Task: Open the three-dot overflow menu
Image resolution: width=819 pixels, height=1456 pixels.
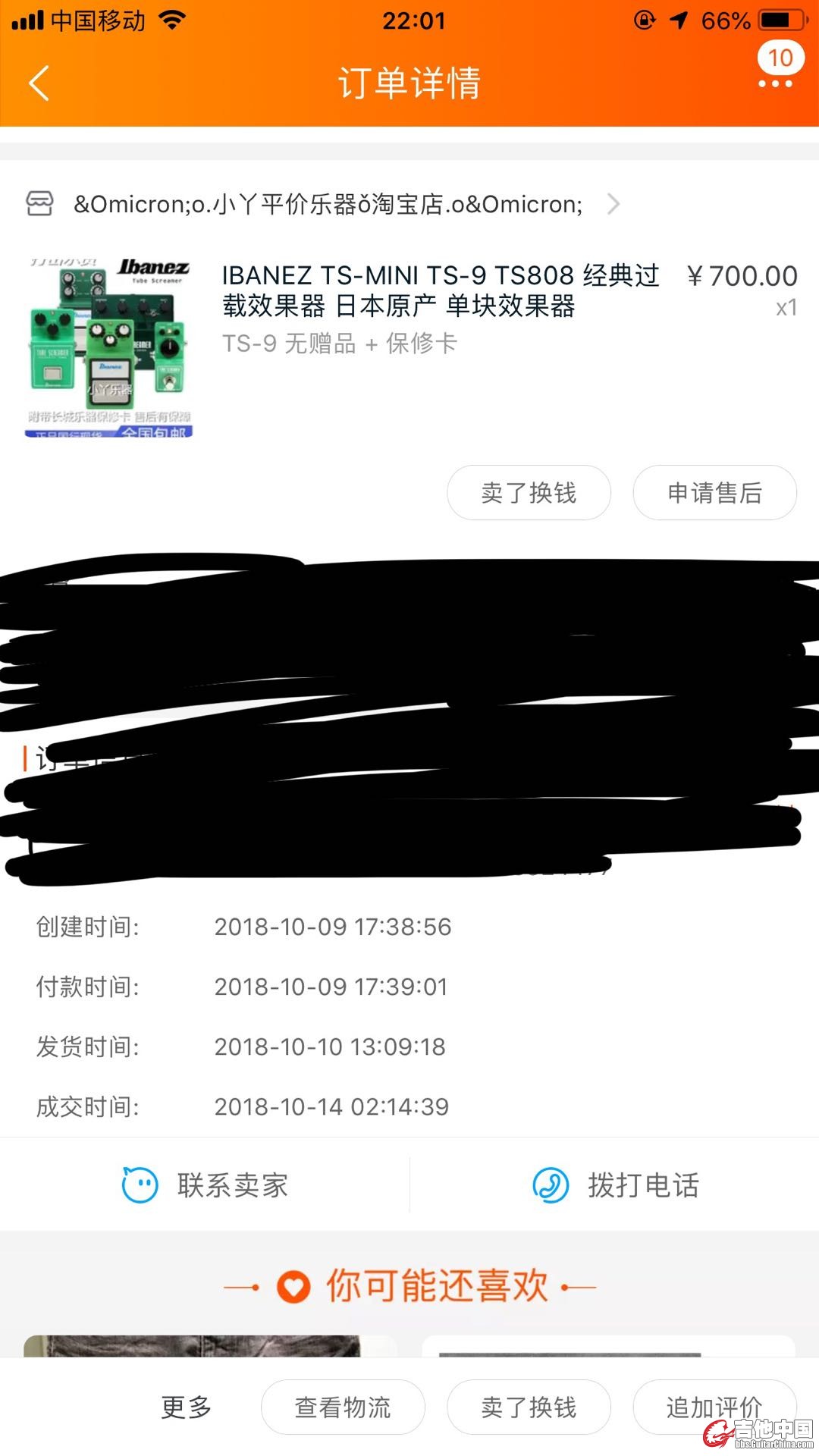Action: point(775,83)
